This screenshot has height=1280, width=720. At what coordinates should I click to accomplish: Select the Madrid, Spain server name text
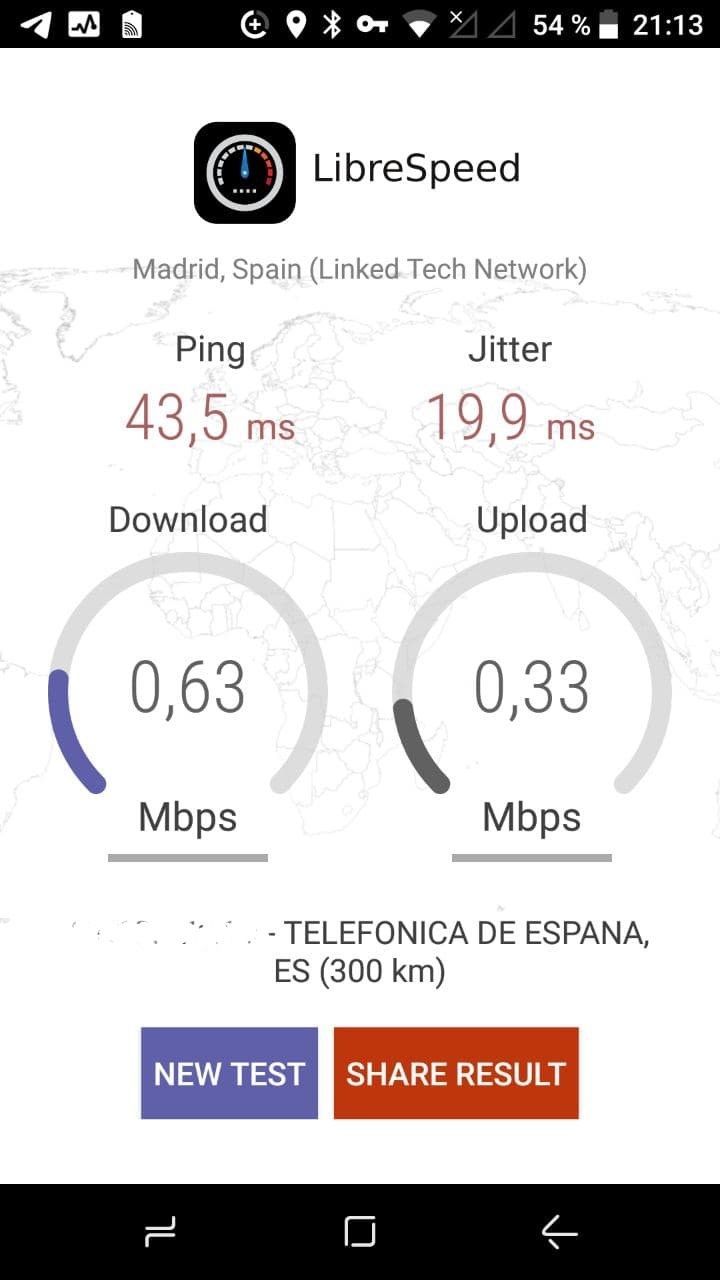pos(360,268)
